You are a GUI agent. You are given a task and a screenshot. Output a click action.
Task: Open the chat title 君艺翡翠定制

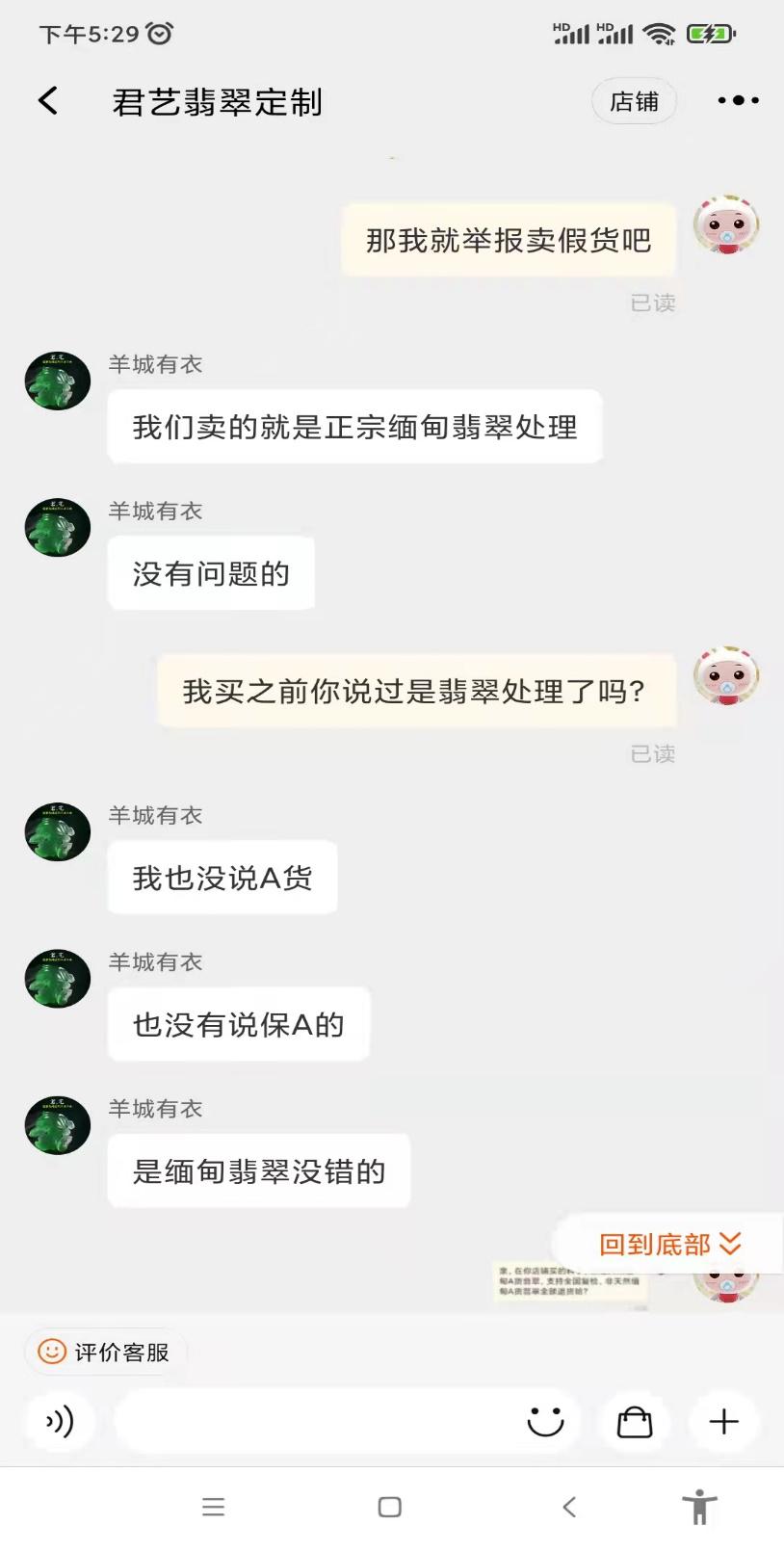pos(218,100)
